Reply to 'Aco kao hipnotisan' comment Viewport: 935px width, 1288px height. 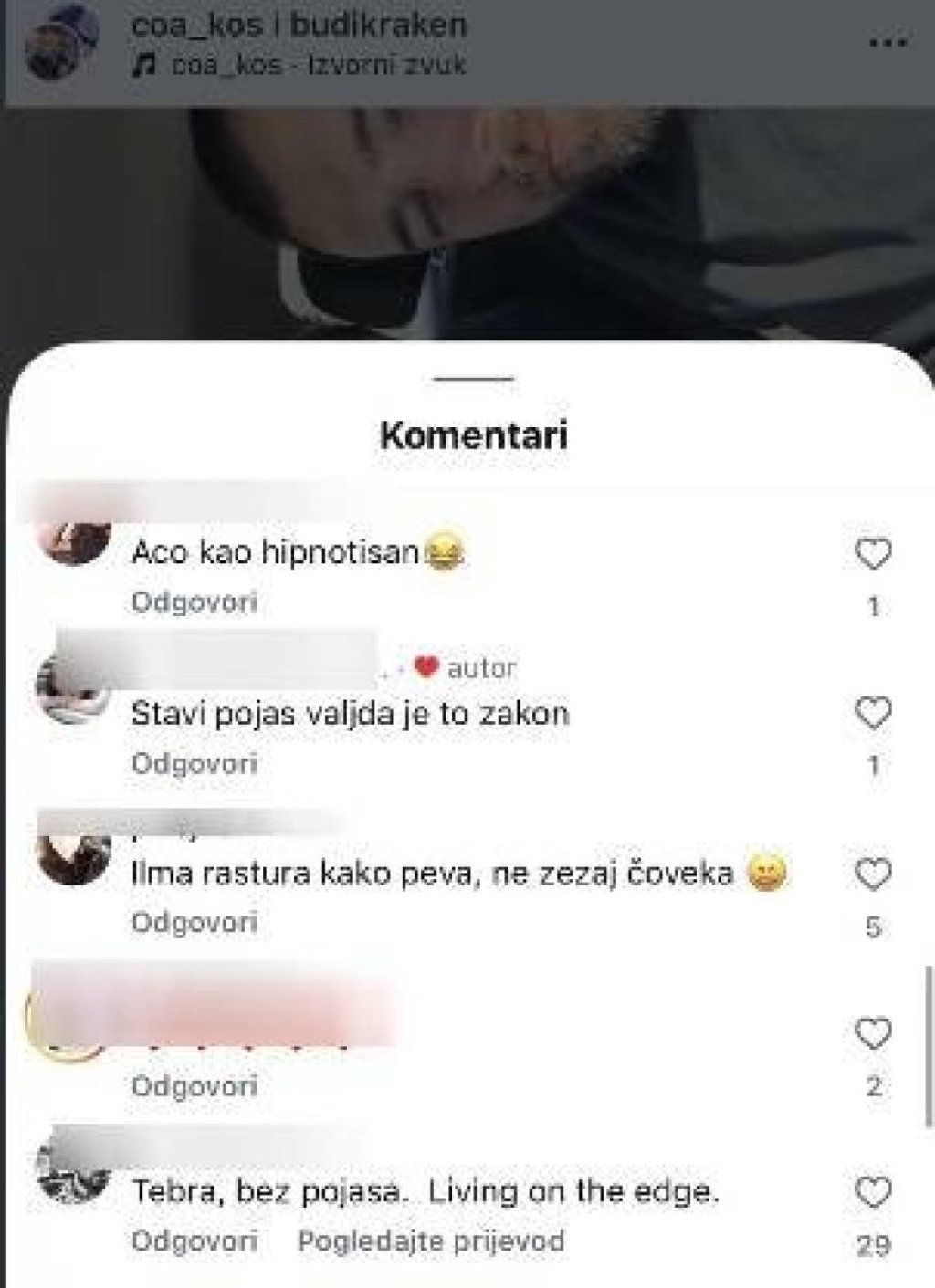click(194, 602)
